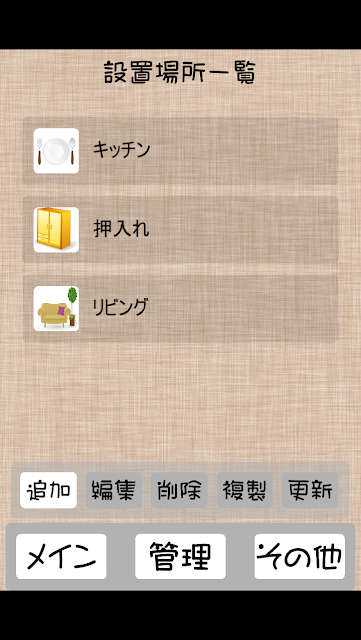Open the キッチン location row
Viewport: 361px width, 640px height.
[180, 151]
